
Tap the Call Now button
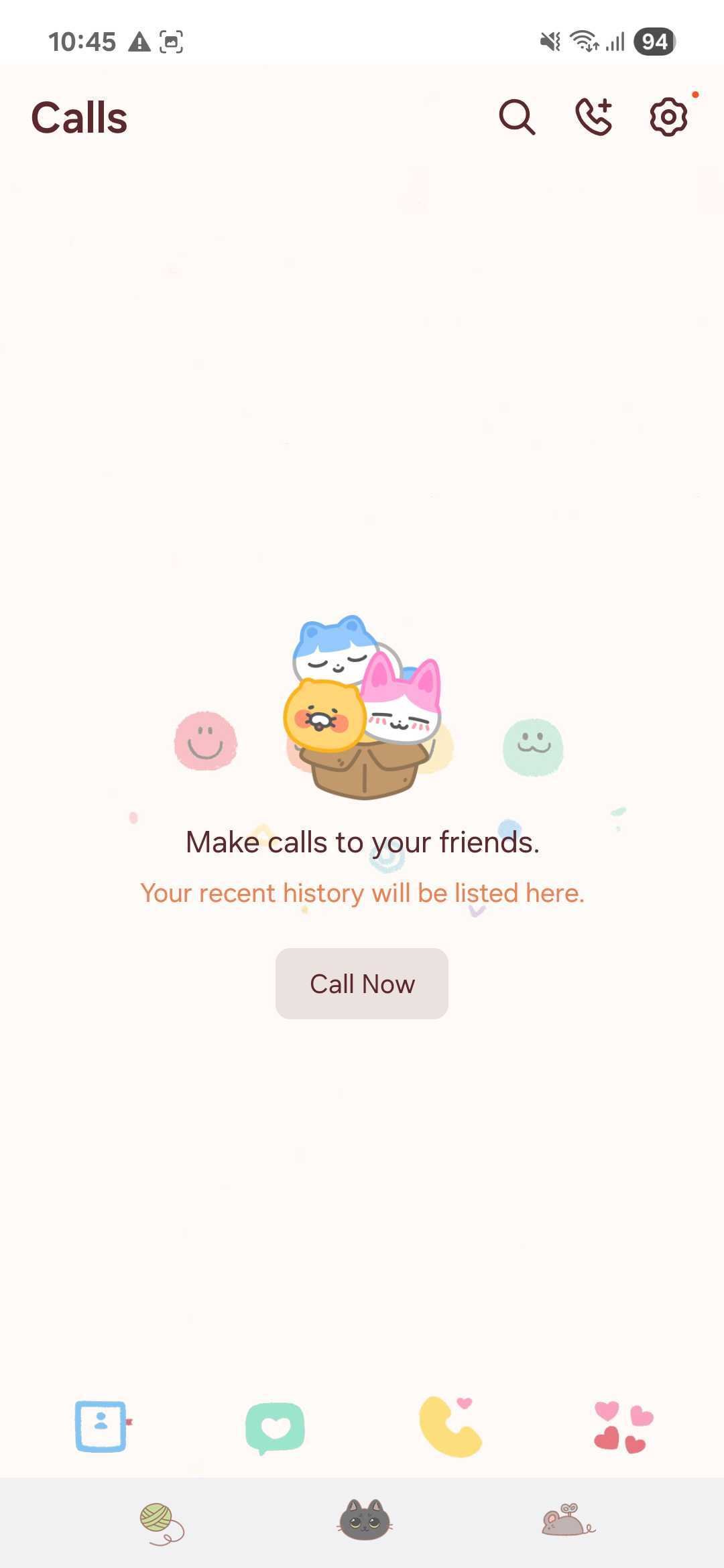pyautogui.click(x=362, y=984)
